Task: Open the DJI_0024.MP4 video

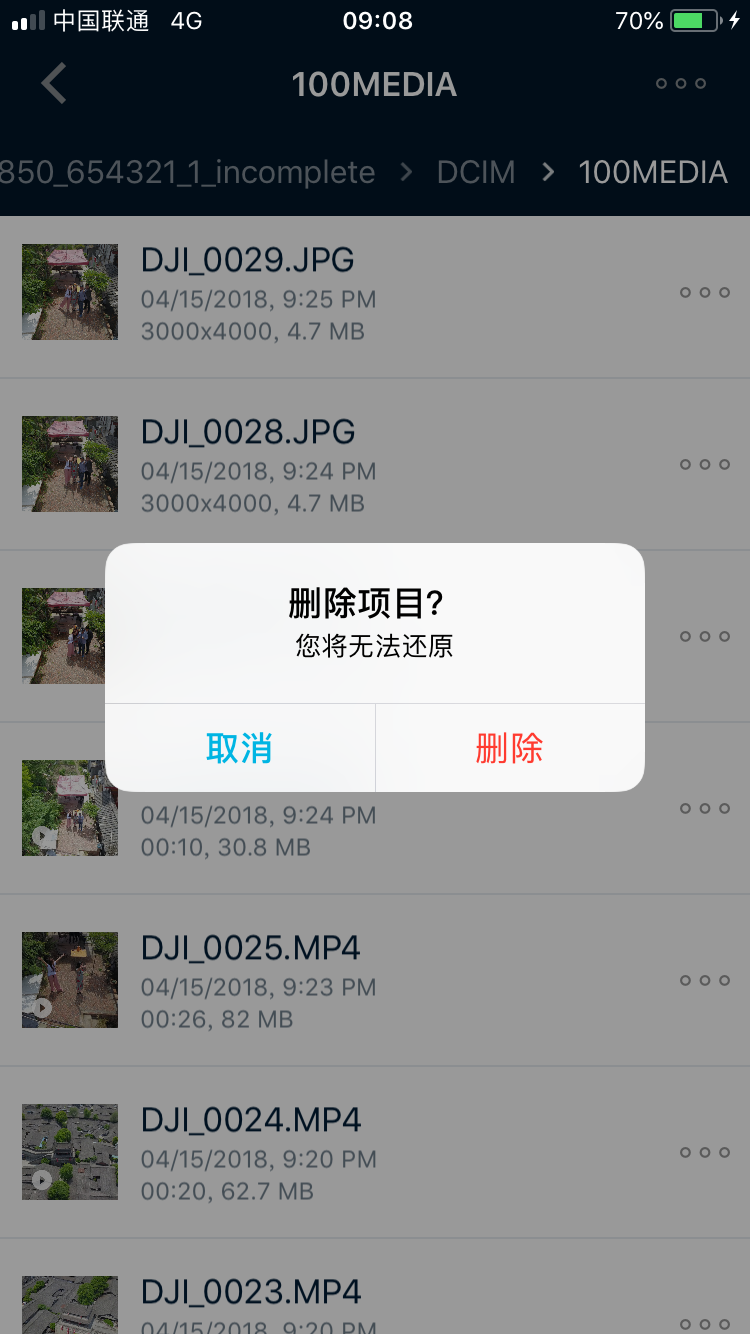Action: [250, 1120]
